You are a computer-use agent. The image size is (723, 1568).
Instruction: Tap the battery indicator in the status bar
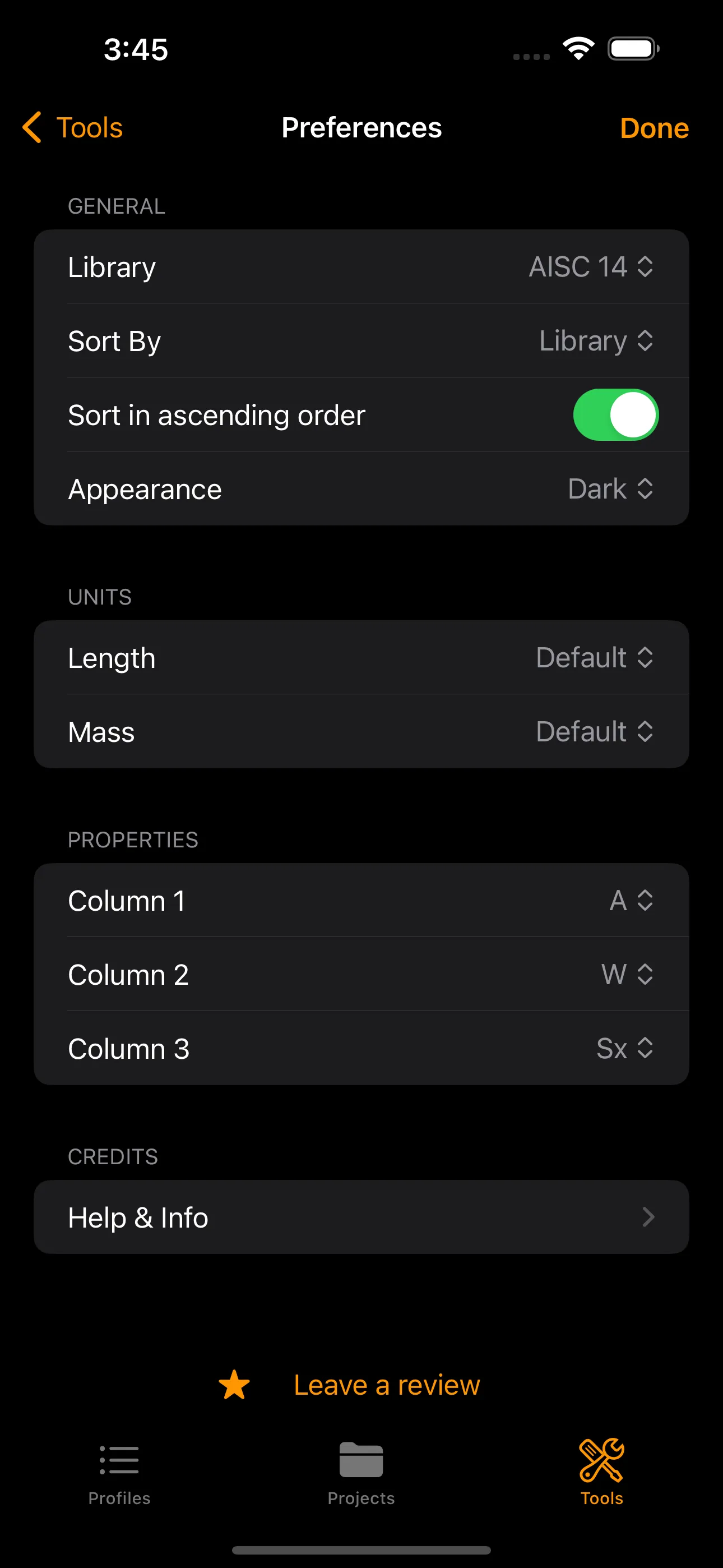[633, 49]
